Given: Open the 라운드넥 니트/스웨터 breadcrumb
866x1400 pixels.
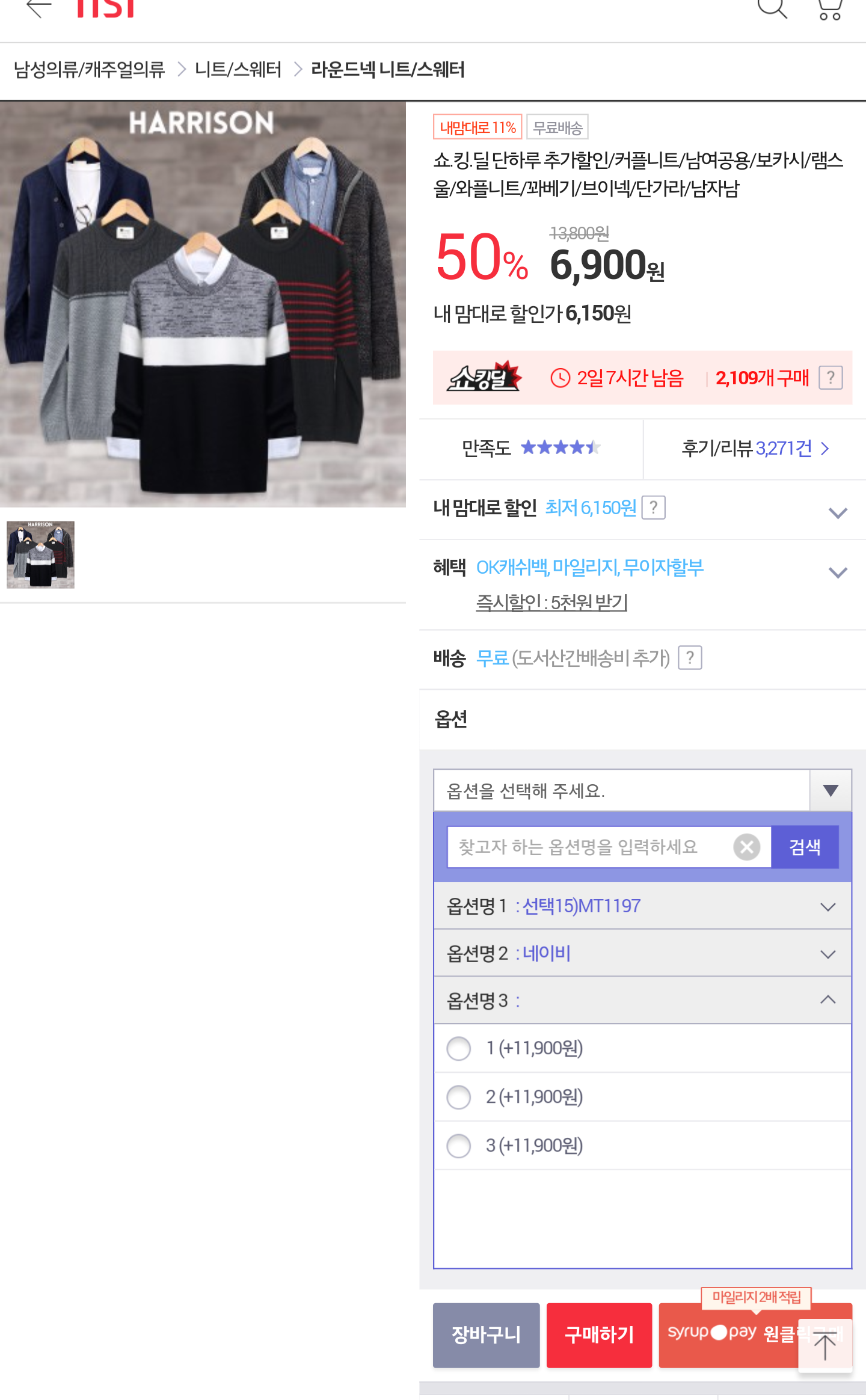Looking at the screenshot, I should 388,70.
